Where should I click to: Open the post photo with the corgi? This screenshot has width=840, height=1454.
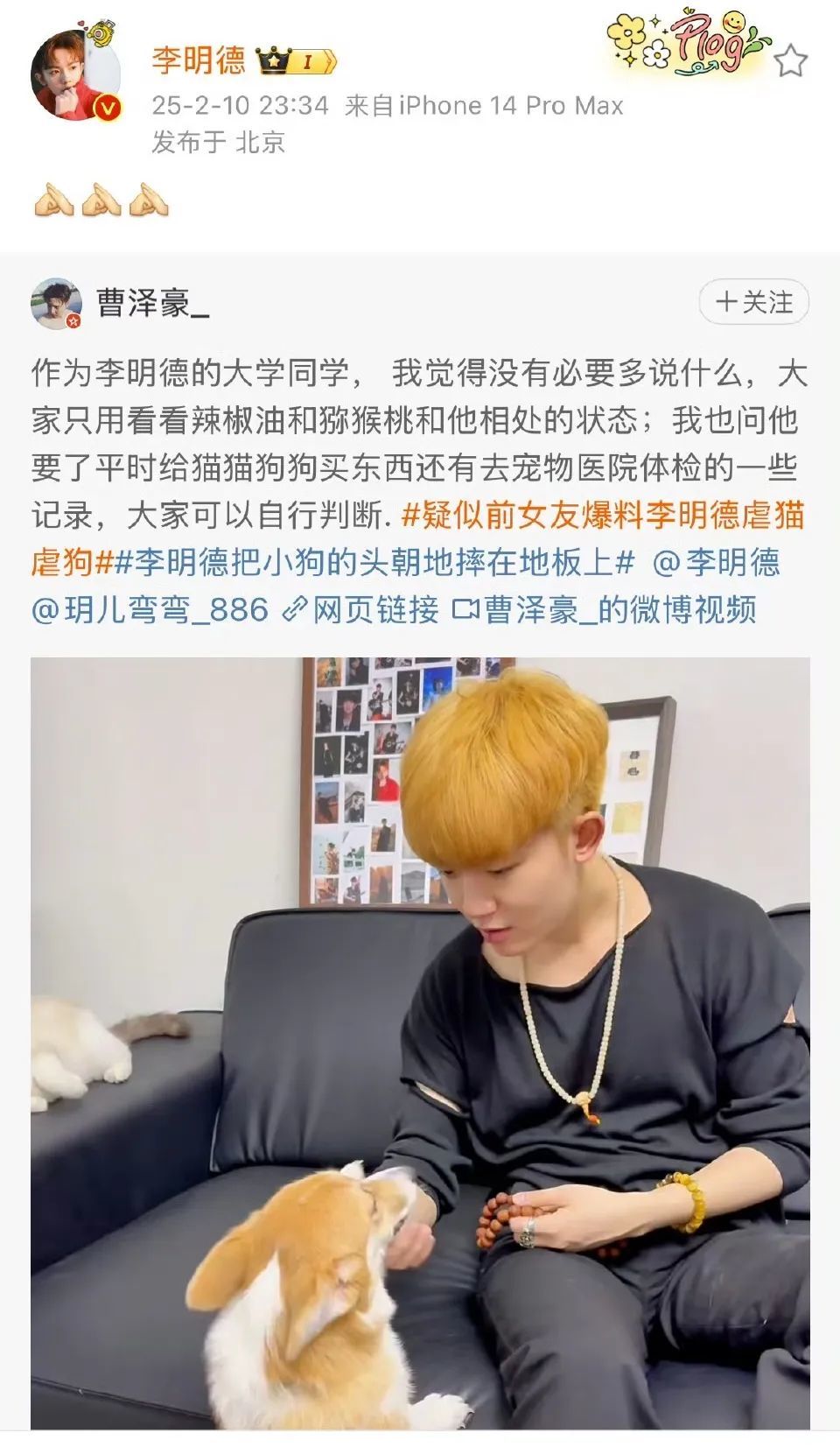coord(420,1042)
